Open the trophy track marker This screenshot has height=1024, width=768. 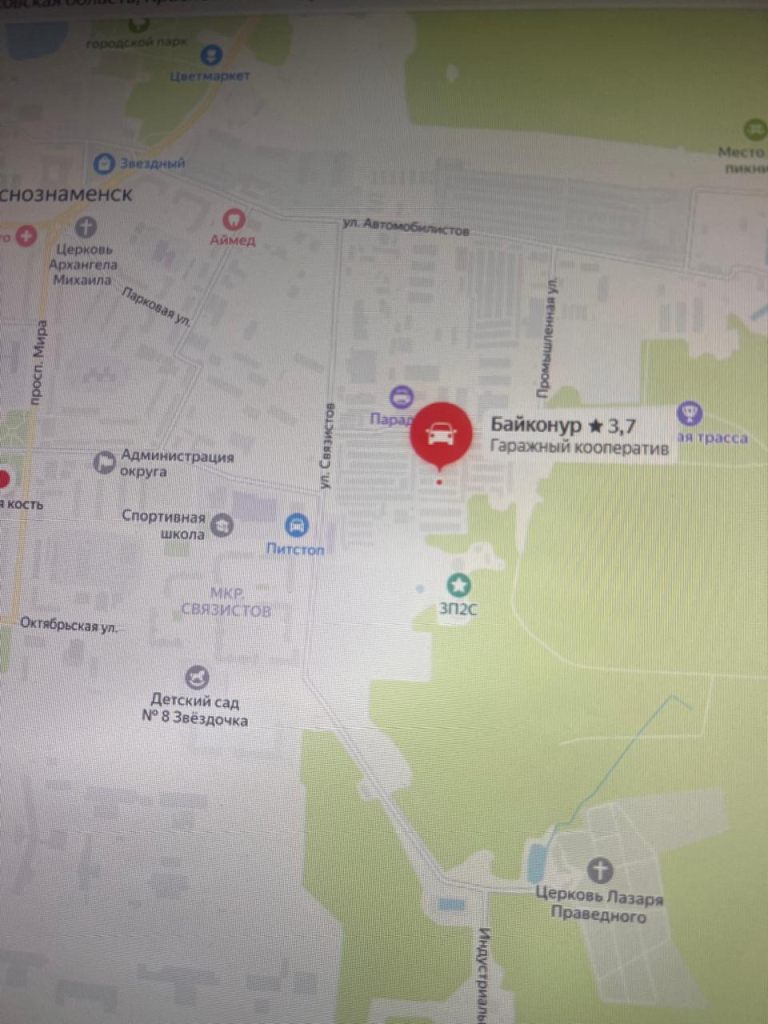pos(689,411)
